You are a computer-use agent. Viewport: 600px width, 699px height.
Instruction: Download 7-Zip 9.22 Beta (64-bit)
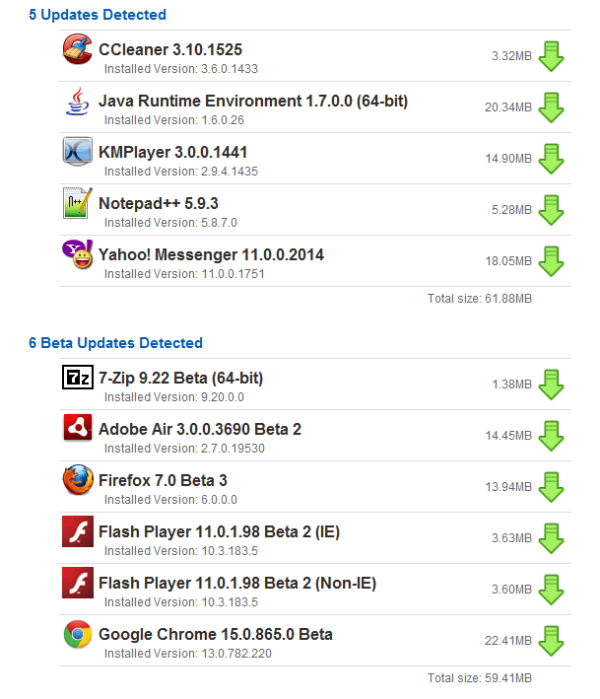click(x=551, y=384)
